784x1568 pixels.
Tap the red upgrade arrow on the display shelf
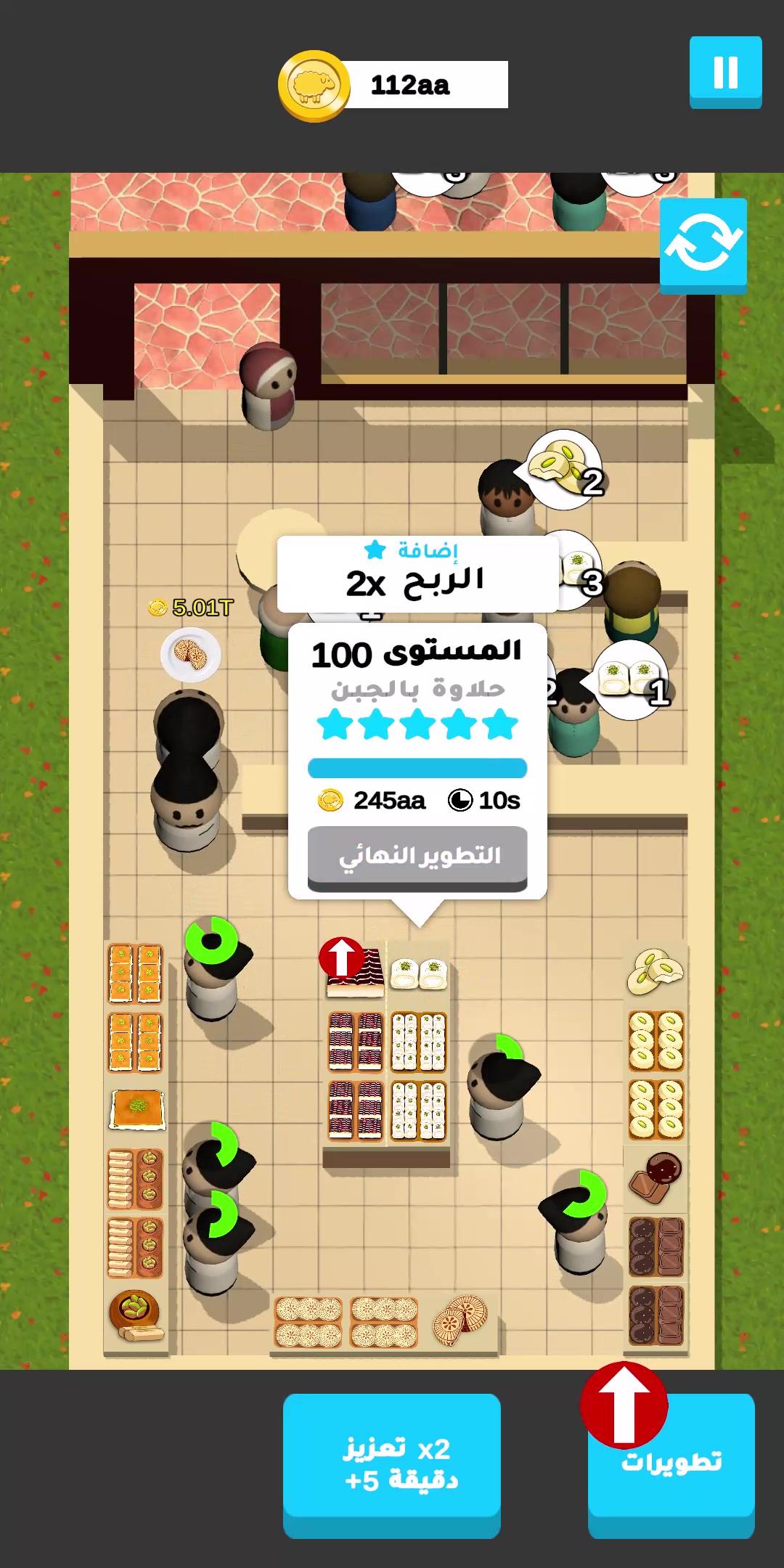[x=342, y=957]
